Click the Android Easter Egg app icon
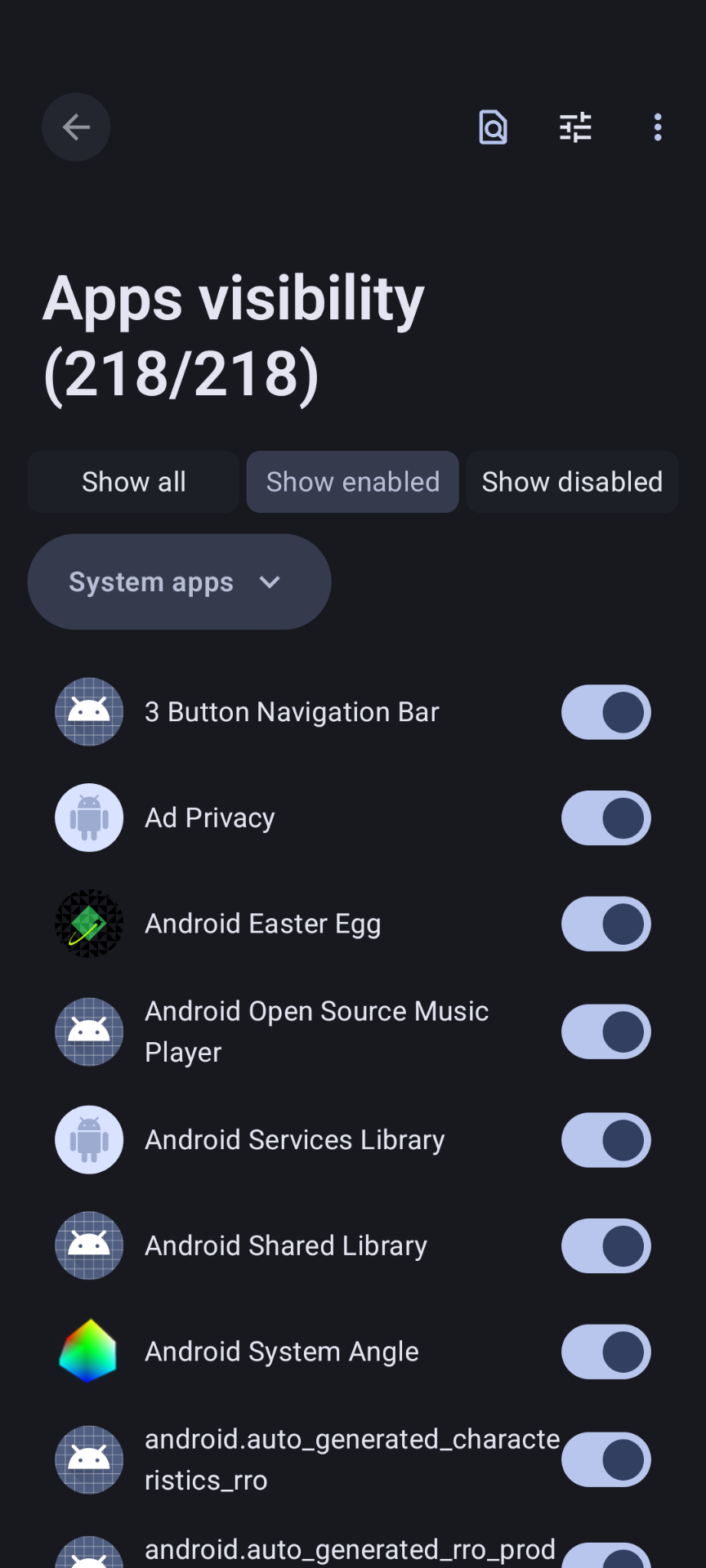The width and height of the screenshot is (706, 1568). pyautogui.click(x=88, y=923)
